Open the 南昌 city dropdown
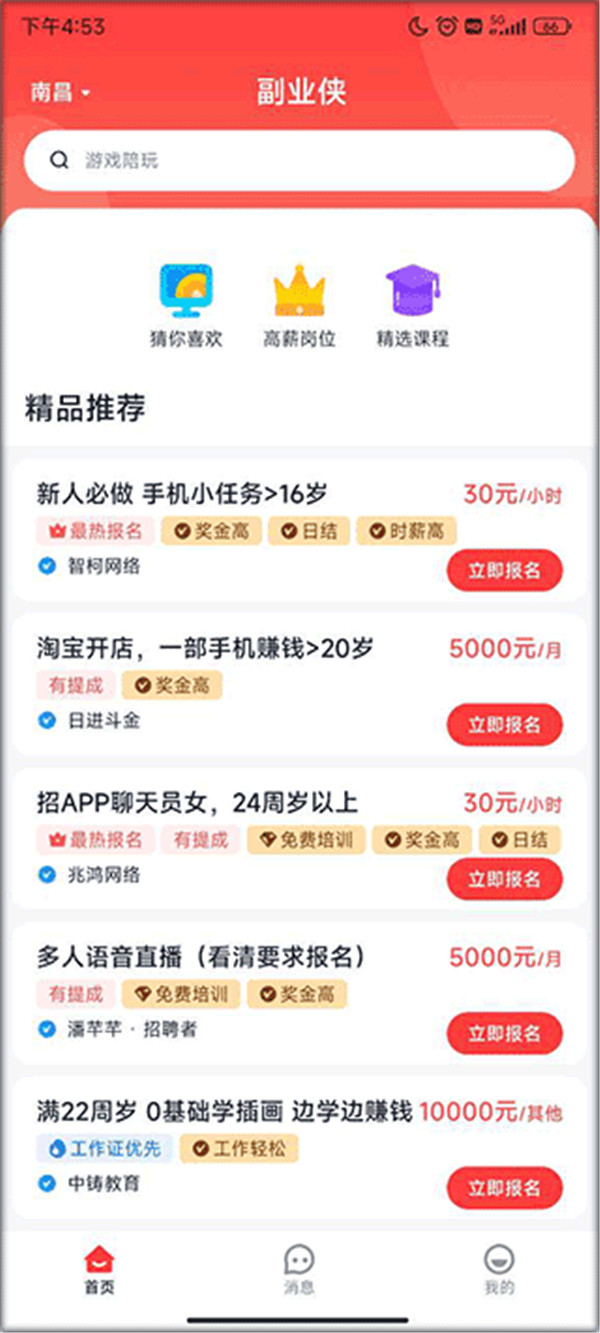The width and height of the screenshot is (600, 1333). tap(60, 93)
